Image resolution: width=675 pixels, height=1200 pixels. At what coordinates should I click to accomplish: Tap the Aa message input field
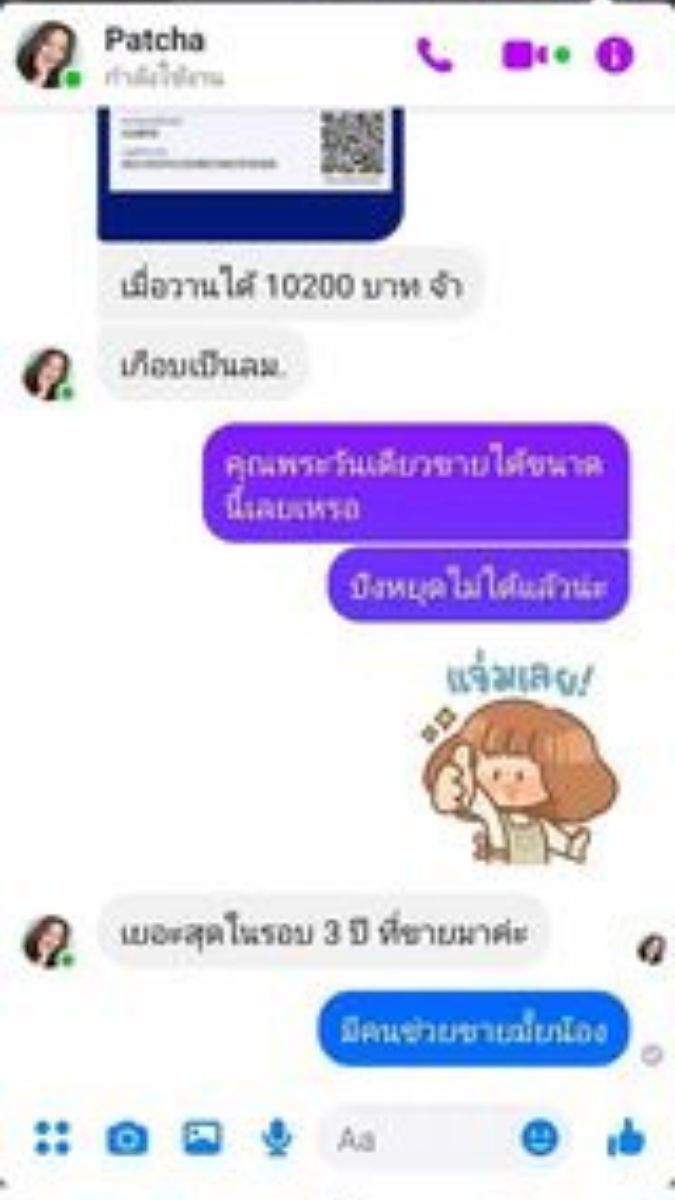click(420, 1138)
